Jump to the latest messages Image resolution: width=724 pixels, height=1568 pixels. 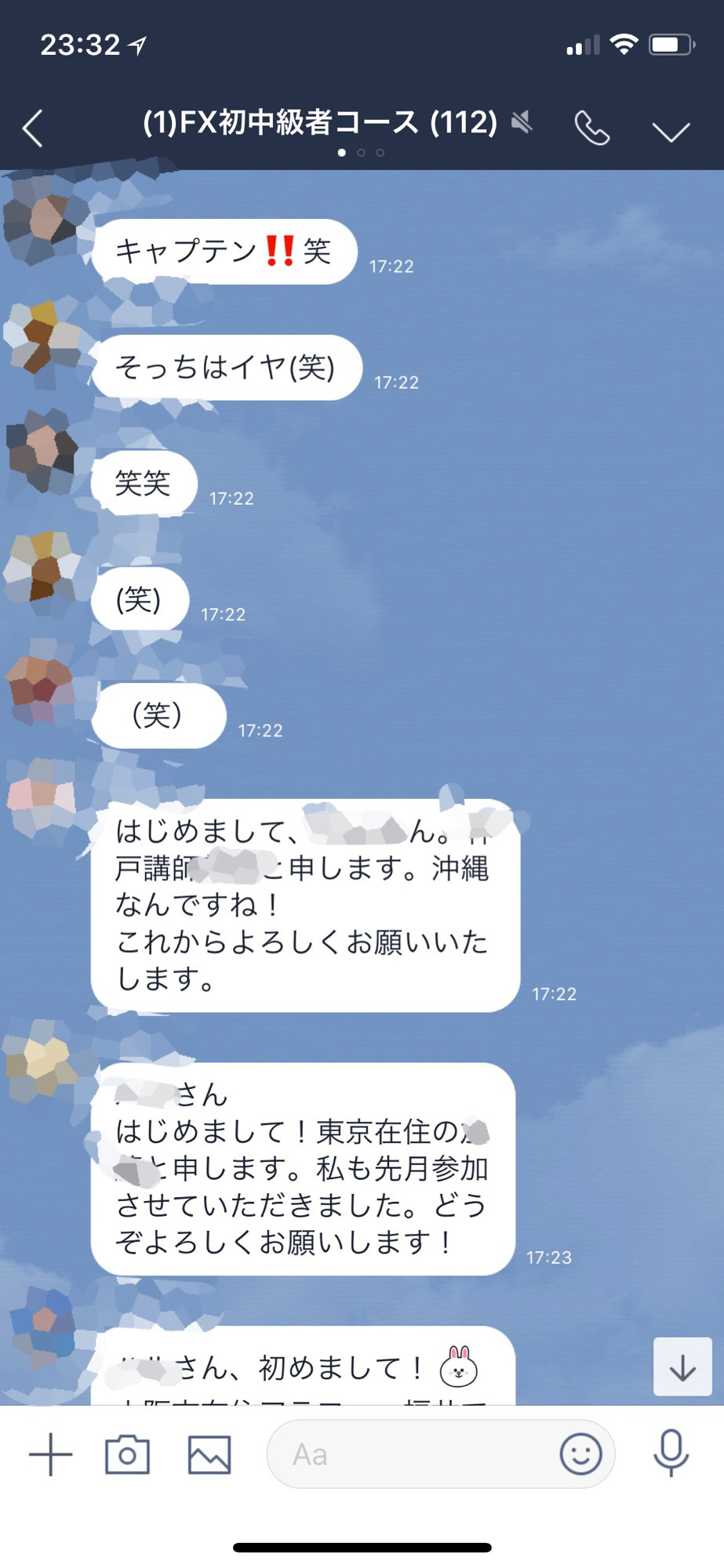[x=682, y=1368]
